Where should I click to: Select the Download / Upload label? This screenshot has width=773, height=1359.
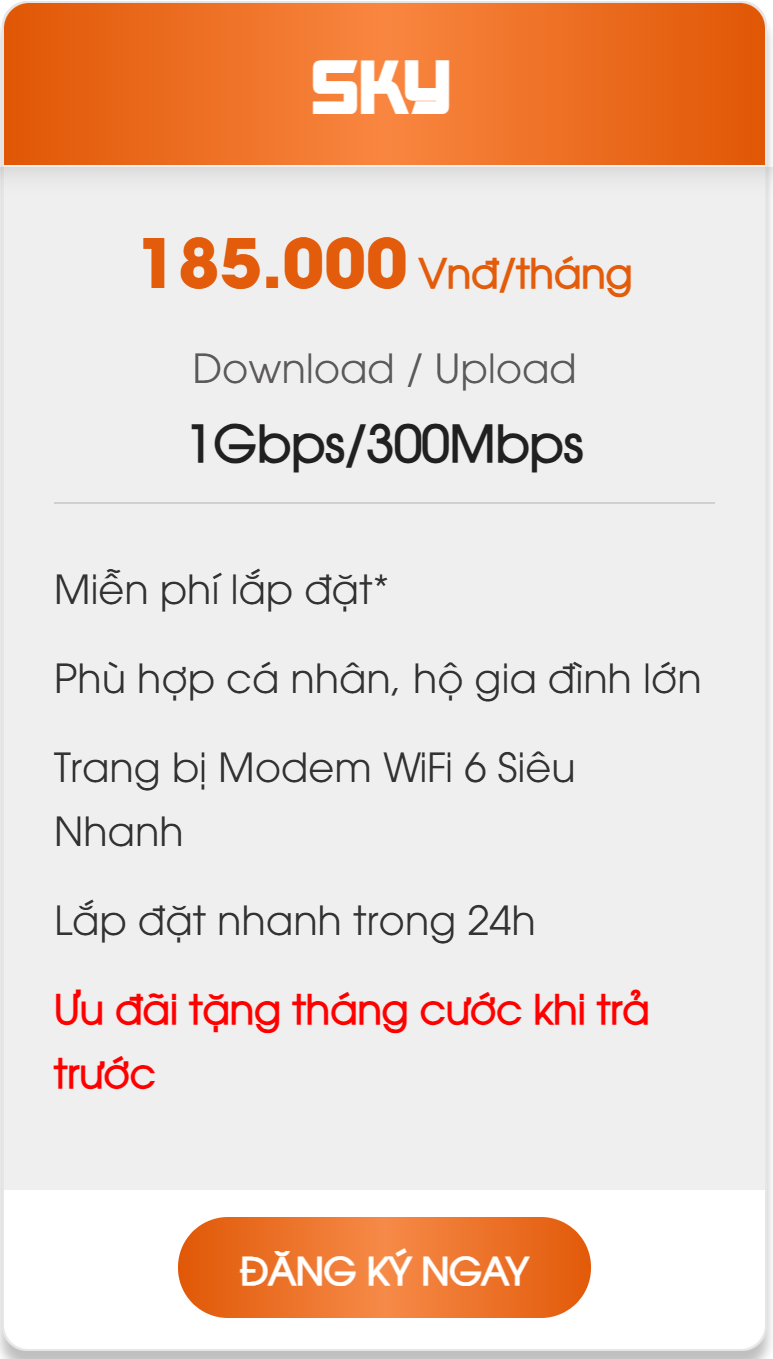[386, 368]
